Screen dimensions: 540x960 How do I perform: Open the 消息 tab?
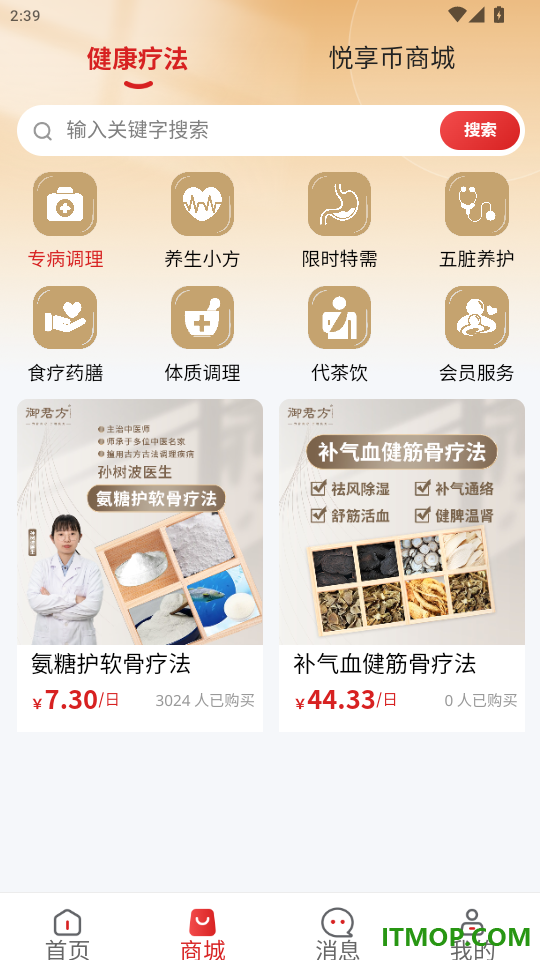tap(337, 934)
